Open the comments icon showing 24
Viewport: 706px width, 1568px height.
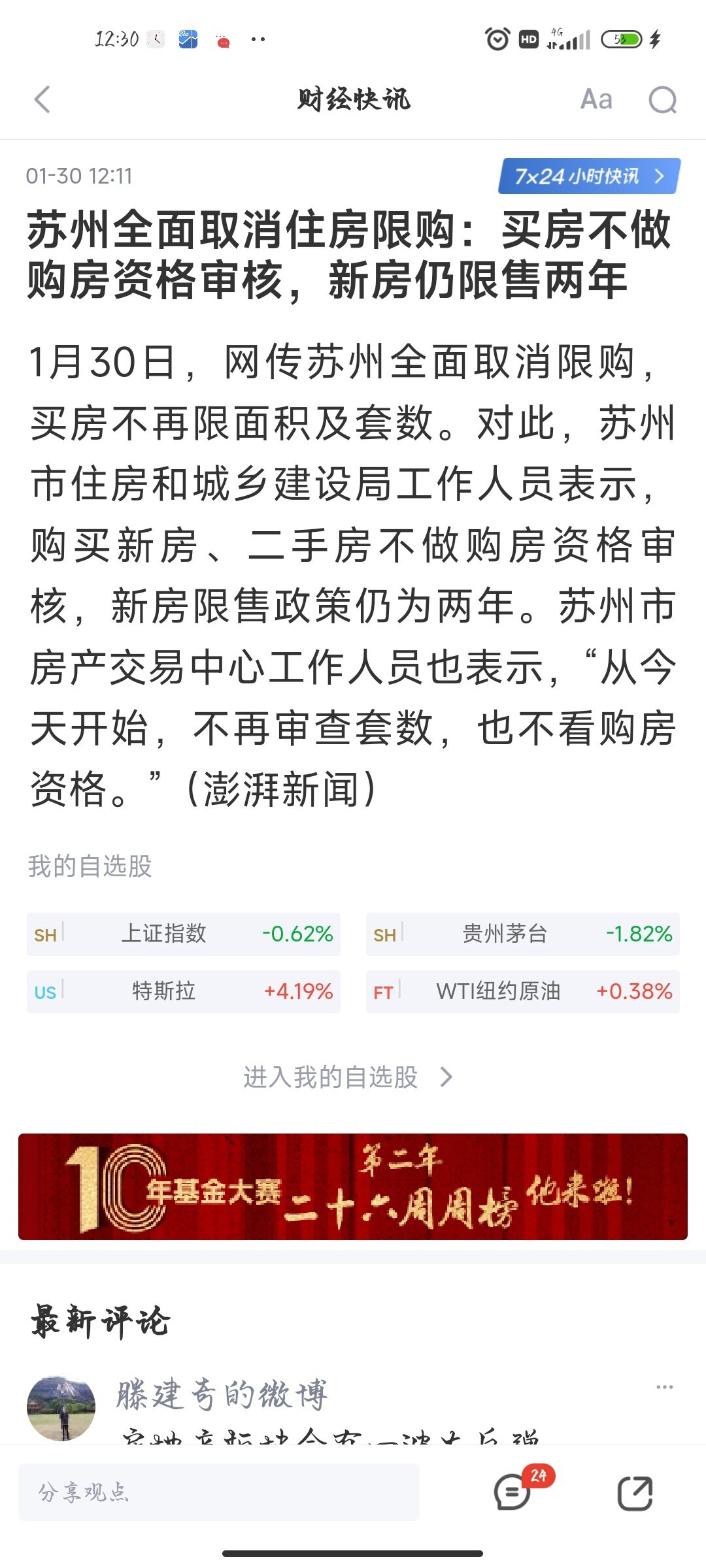coord(514,1492)
